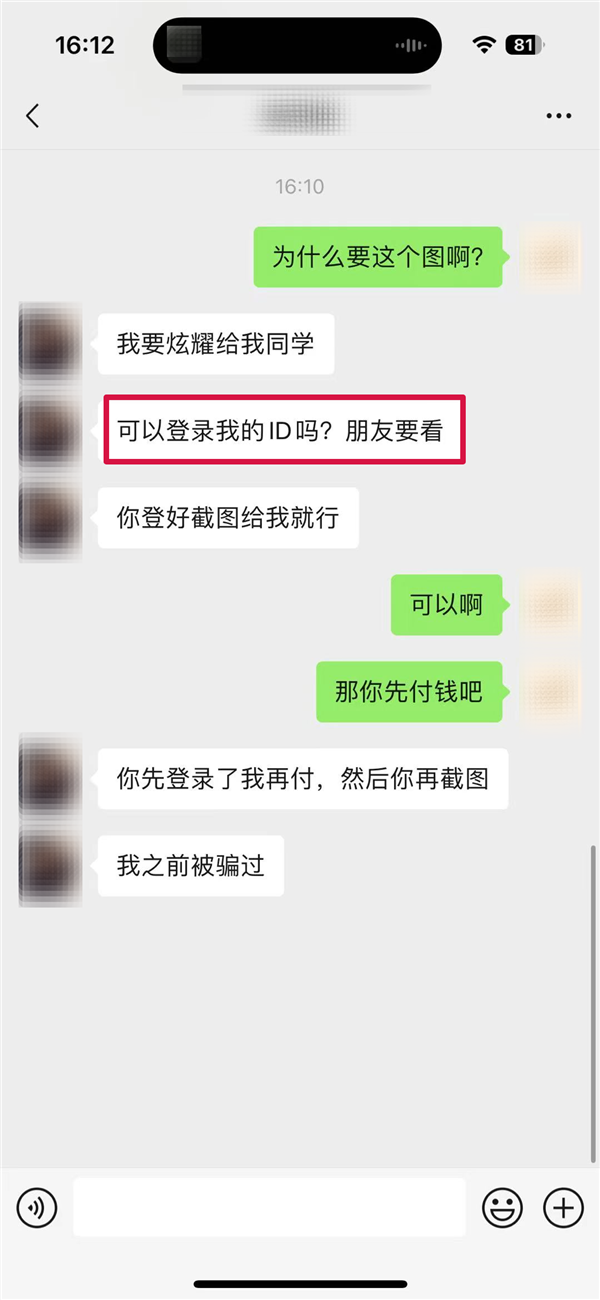Open my avatar beside 为什么要这个图啊?
This screenshot has width=600, height=1300.
(x=550, y=257)
